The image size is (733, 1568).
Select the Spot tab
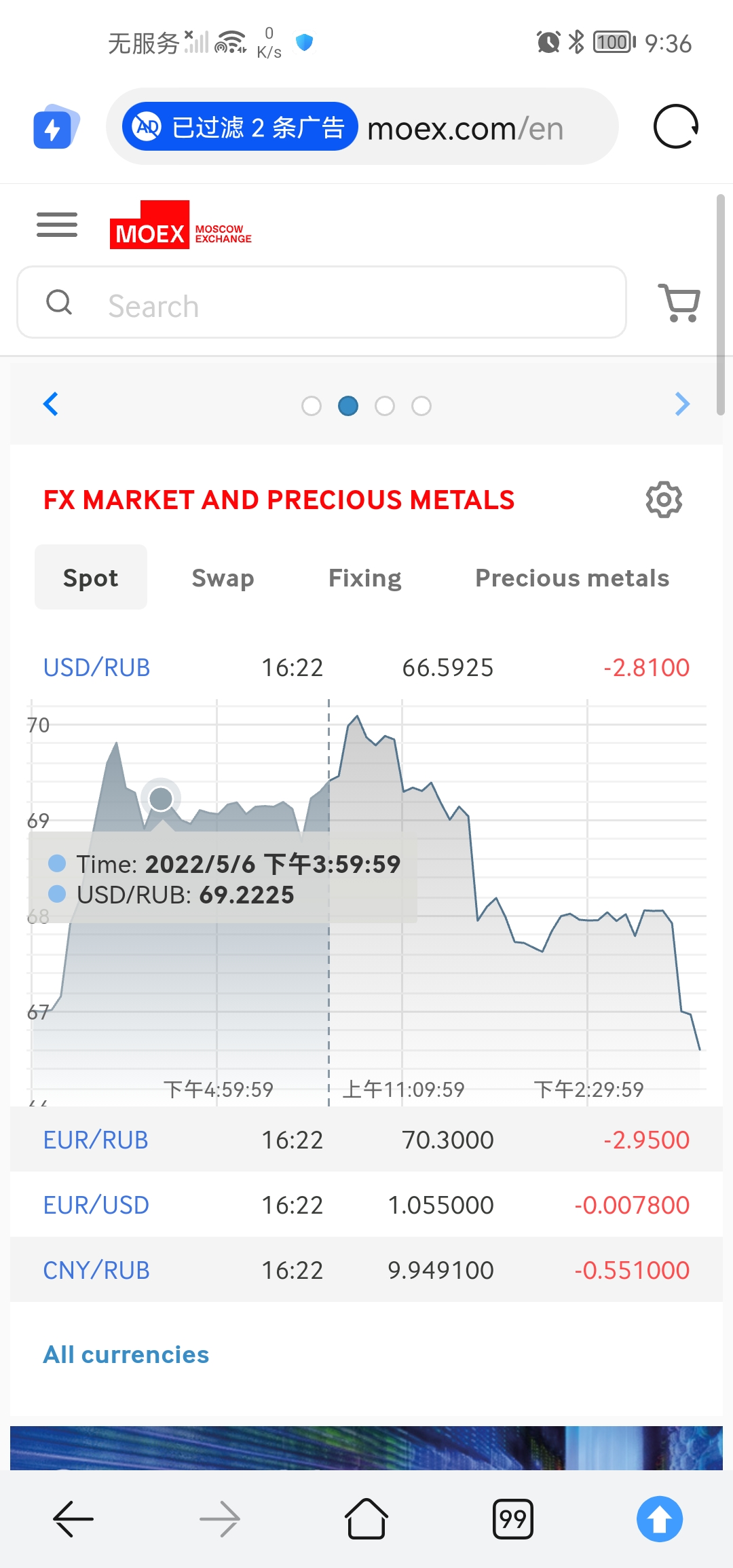coord(91,578)
